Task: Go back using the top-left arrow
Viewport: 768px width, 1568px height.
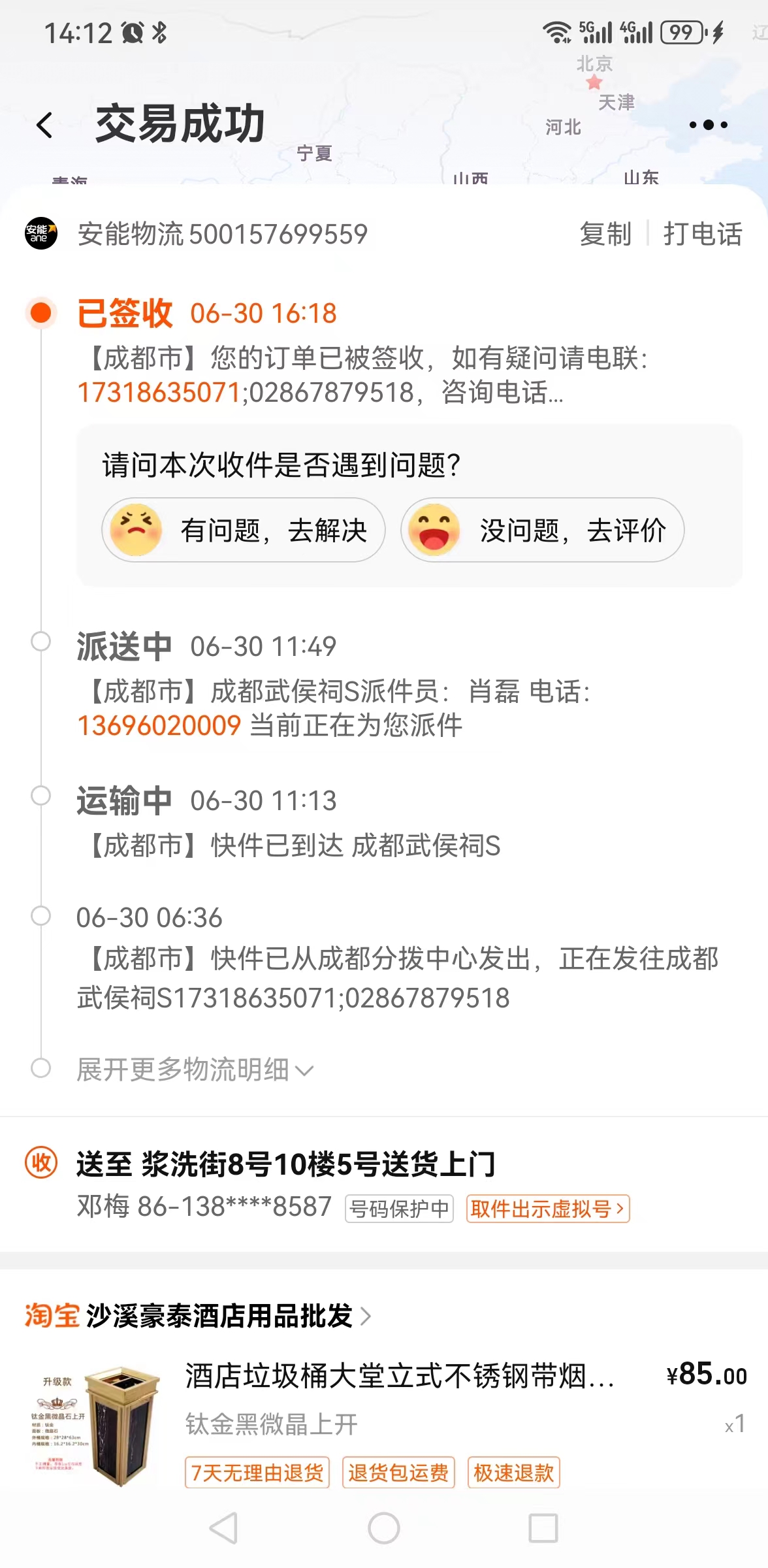Action: [x=44, y=125]
